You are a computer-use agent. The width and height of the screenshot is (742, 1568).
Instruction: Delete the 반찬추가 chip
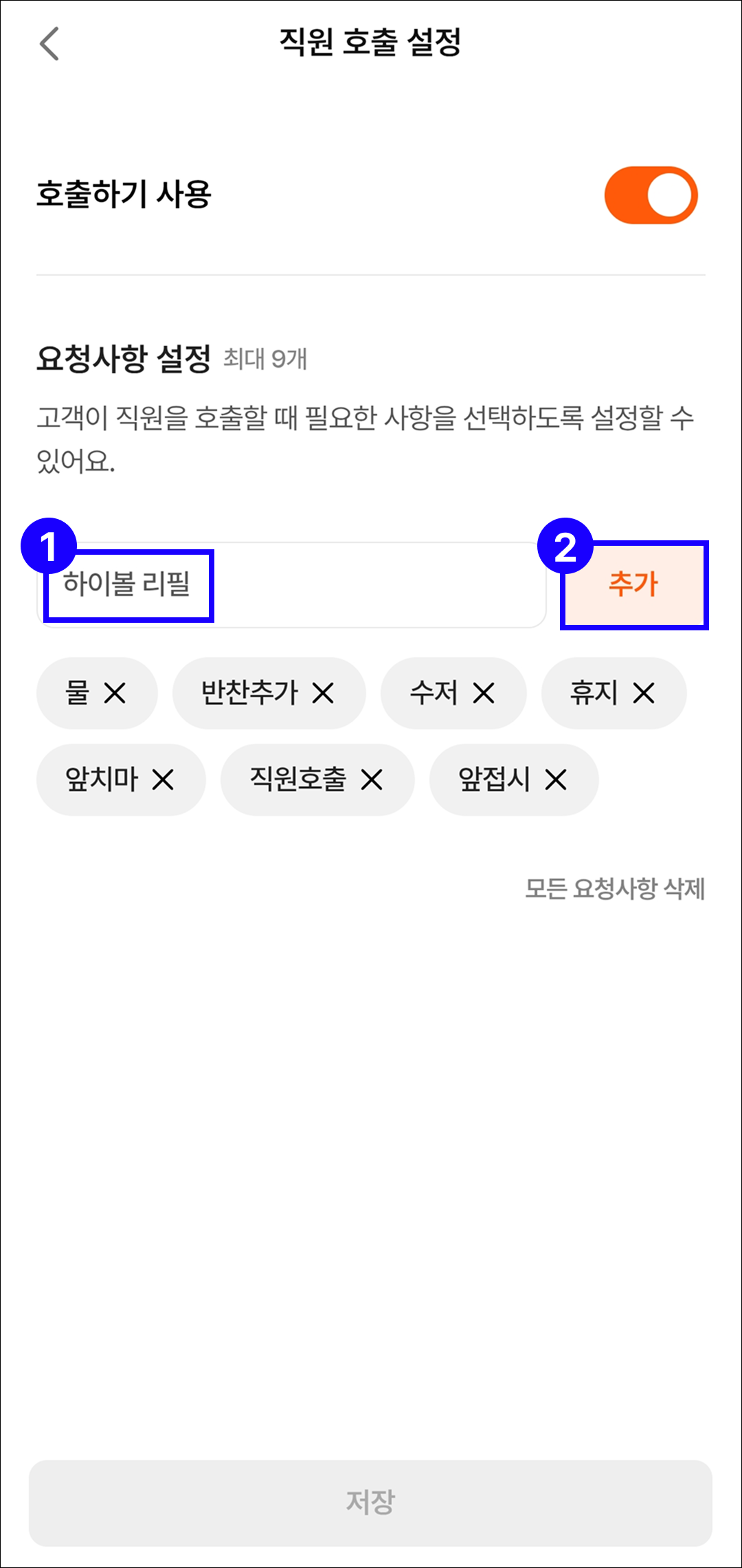point(323,694)
